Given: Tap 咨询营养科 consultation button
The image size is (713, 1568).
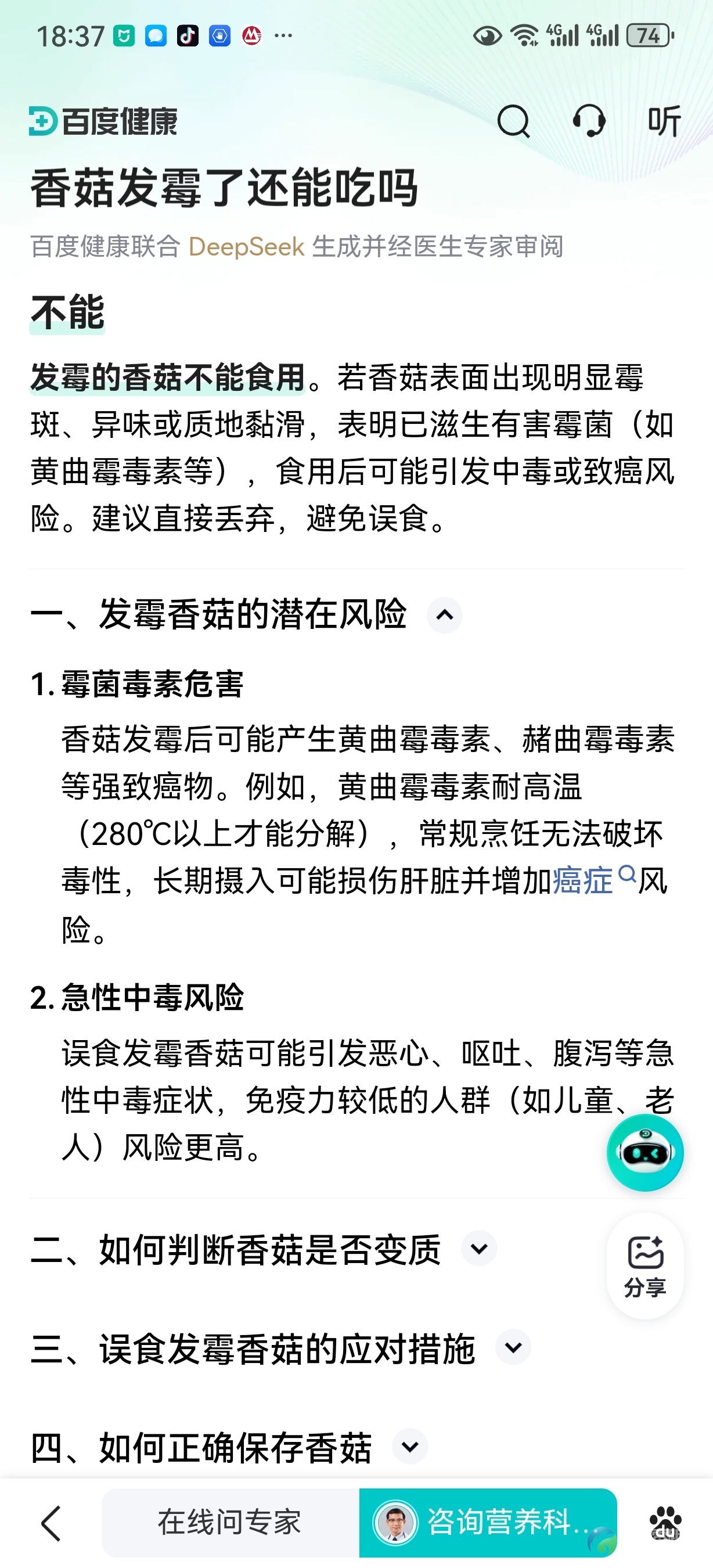Looking at the screenshot, I should point(488,1523).
